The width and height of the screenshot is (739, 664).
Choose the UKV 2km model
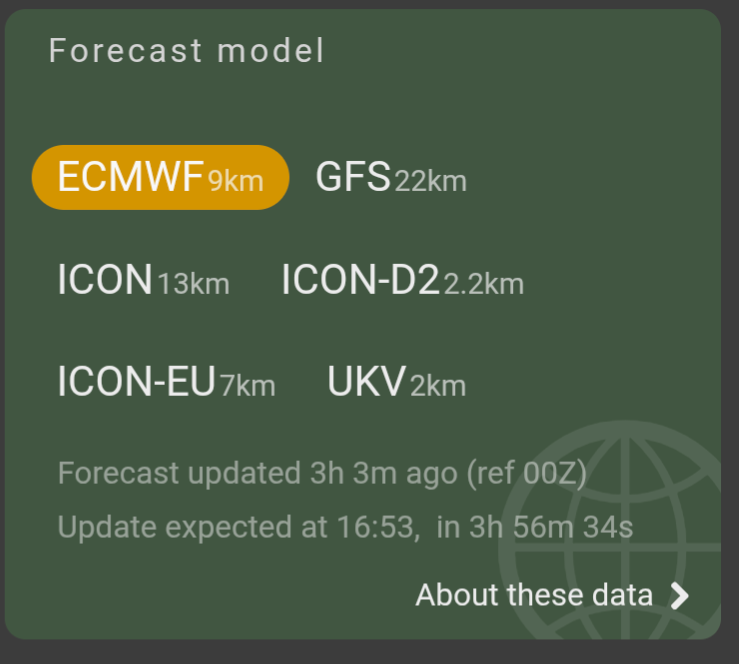pyautogui.click(x=396, y=383)
